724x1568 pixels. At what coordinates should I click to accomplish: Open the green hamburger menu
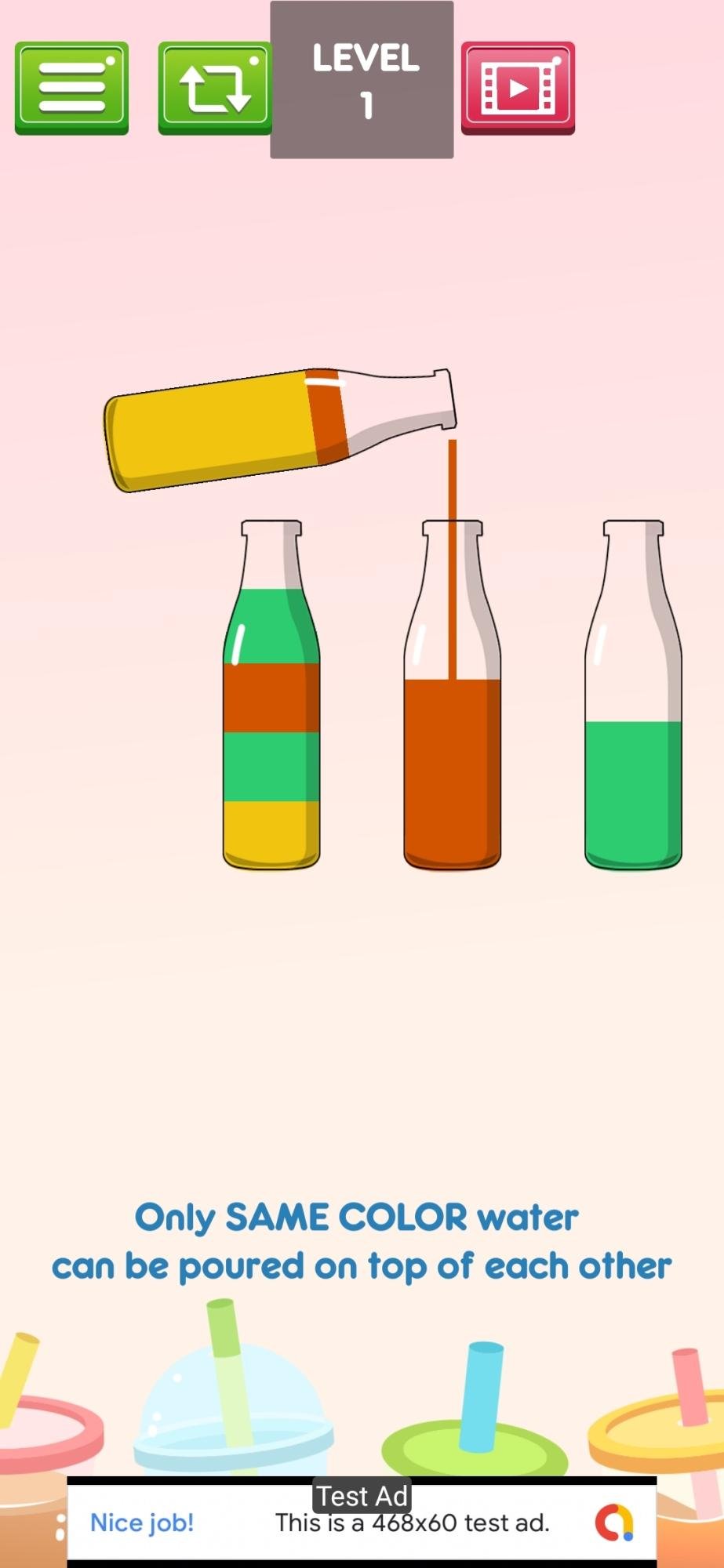tap(71, 87)
